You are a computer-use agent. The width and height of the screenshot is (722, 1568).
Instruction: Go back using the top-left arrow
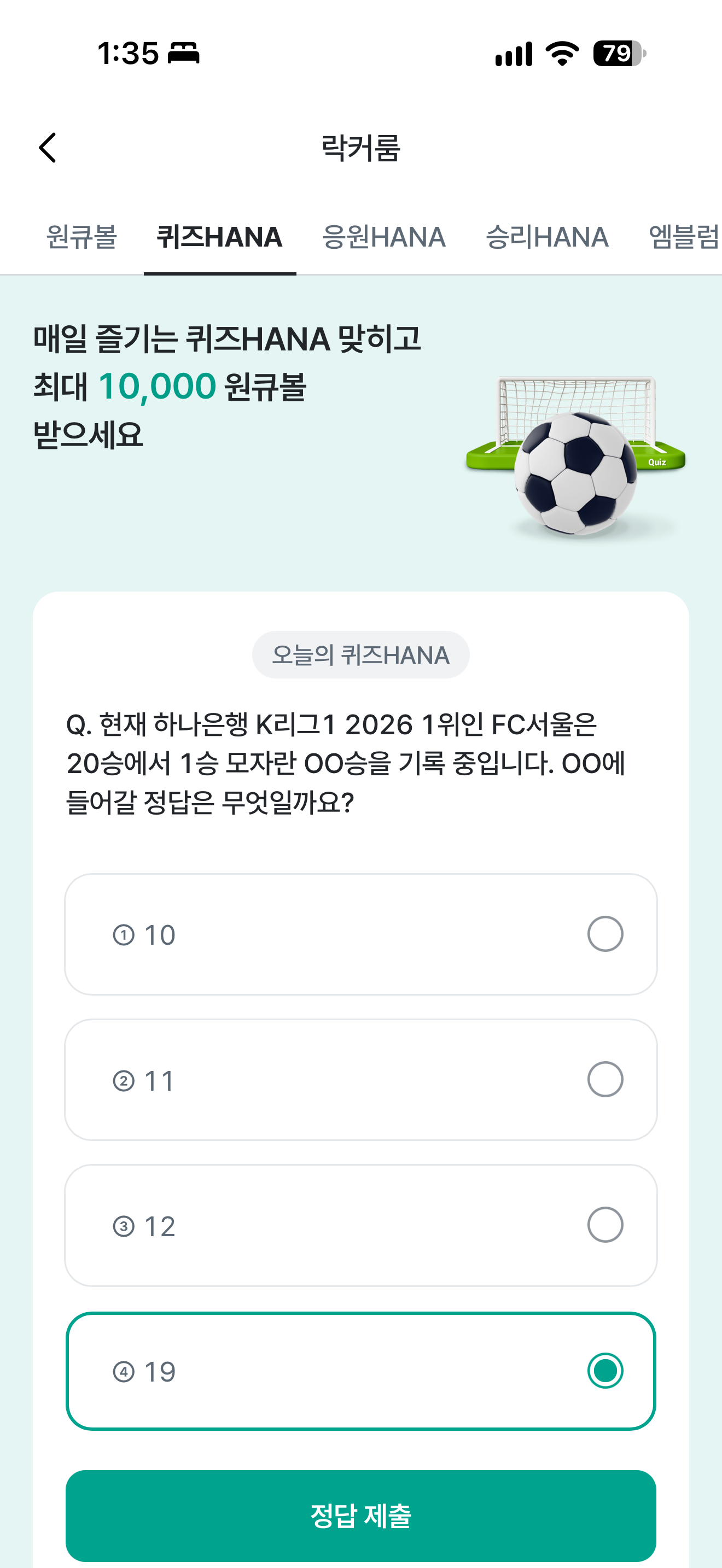[x=47, y=148]
